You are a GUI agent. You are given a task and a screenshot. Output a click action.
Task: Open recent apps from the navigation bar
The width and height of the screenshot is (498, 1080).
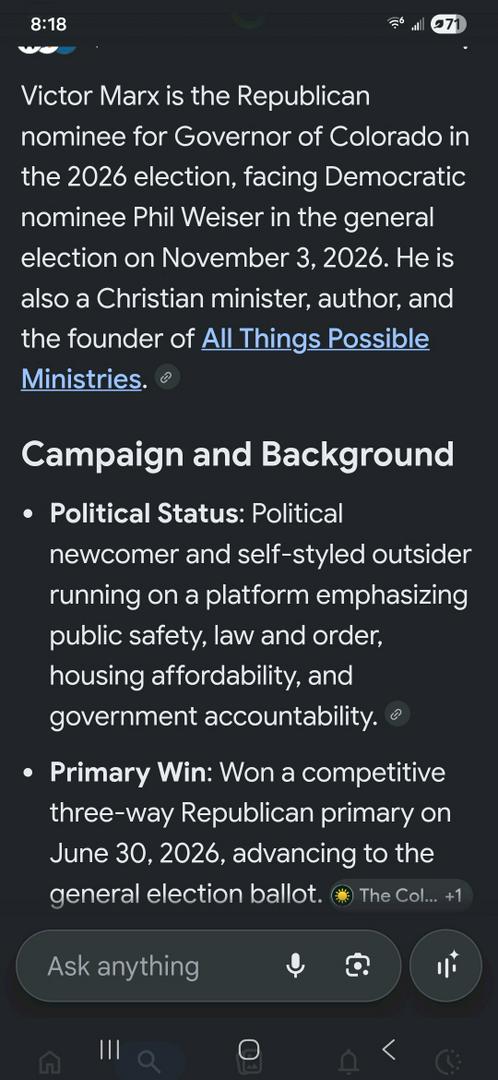[x=110, y=1050]
